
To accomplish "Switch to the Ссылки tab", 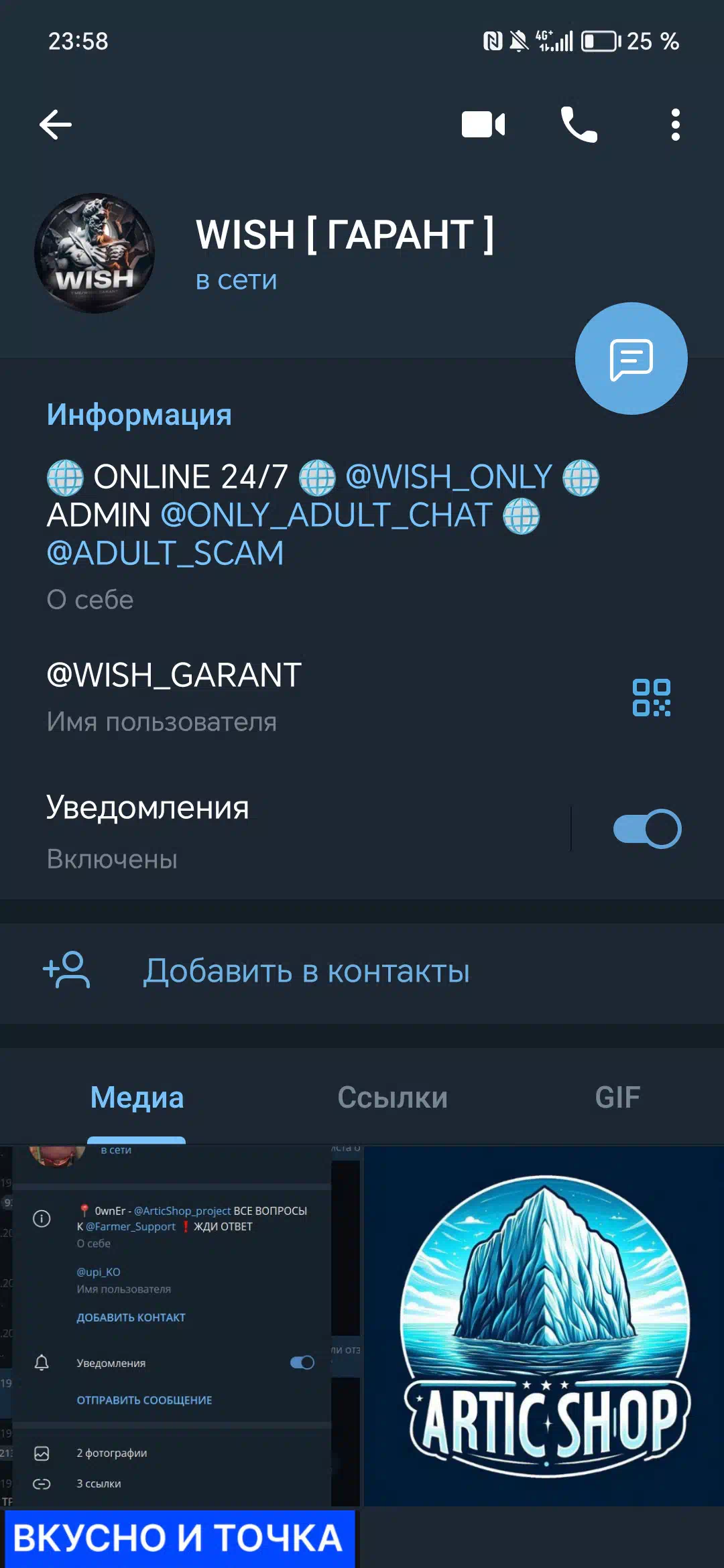I will coord(392,1098).
